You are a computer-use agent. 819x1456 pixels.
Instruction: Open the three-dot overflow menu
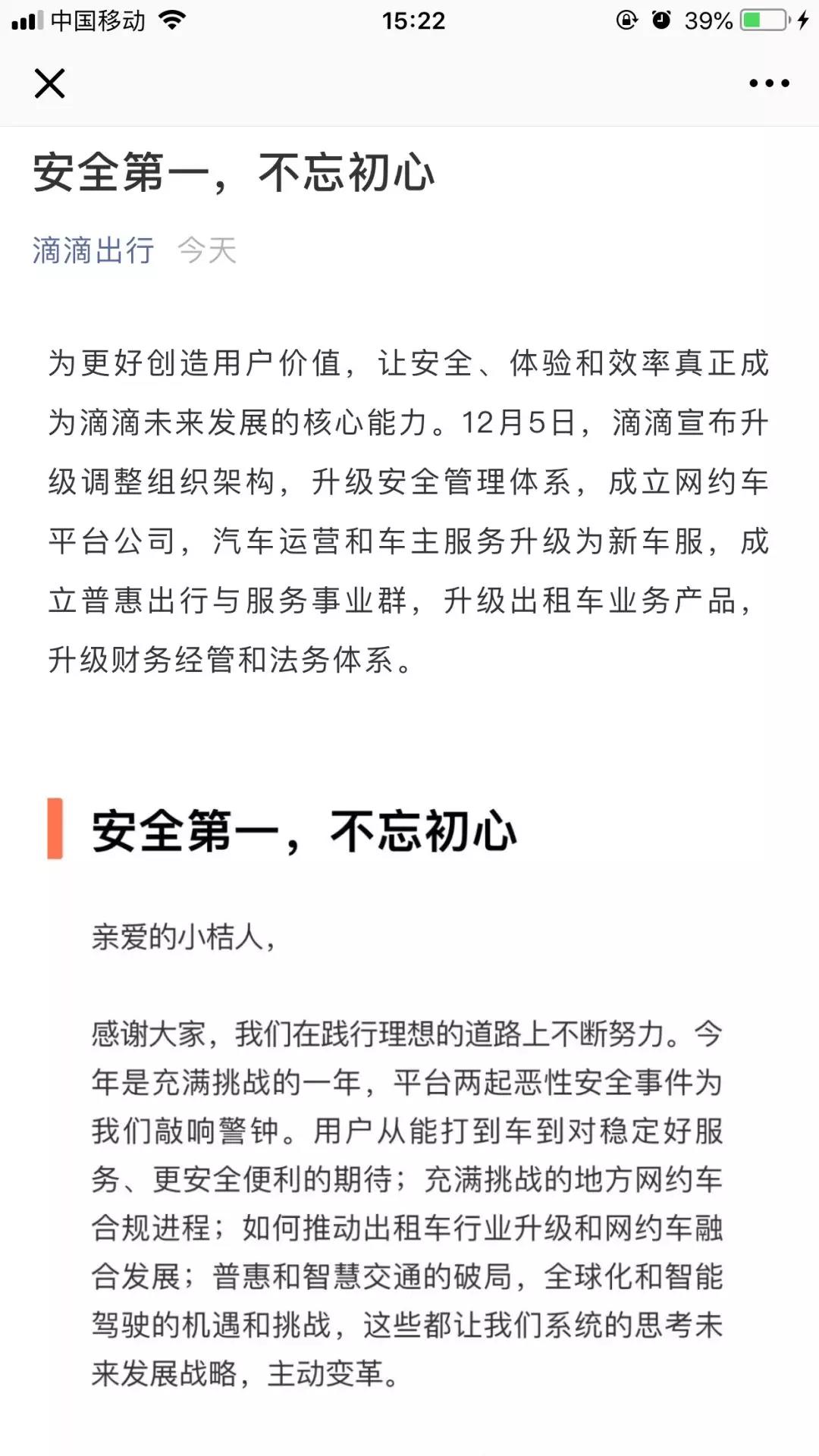(x=769, y=83)
